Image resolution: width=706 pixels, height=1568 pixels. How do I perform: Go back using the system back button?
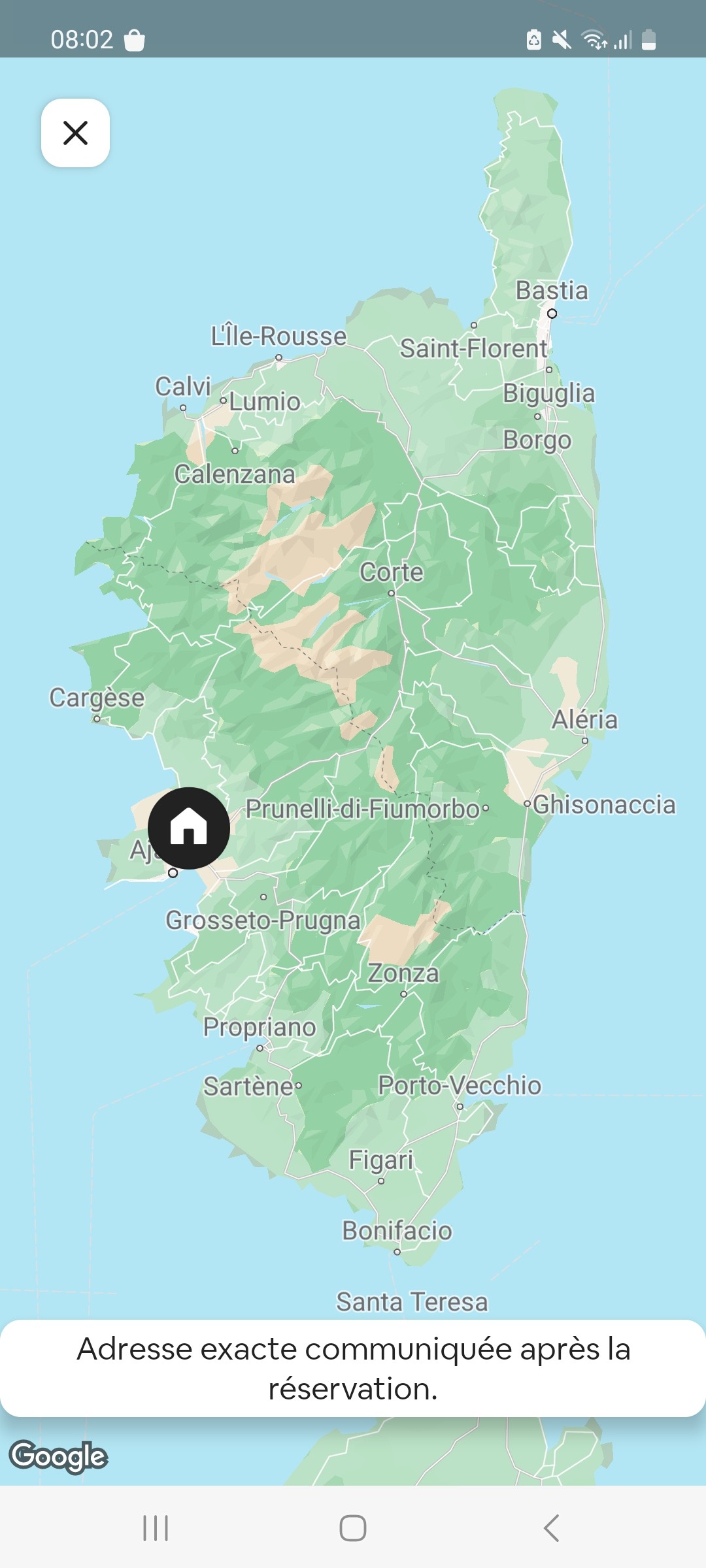[551, 1527]
